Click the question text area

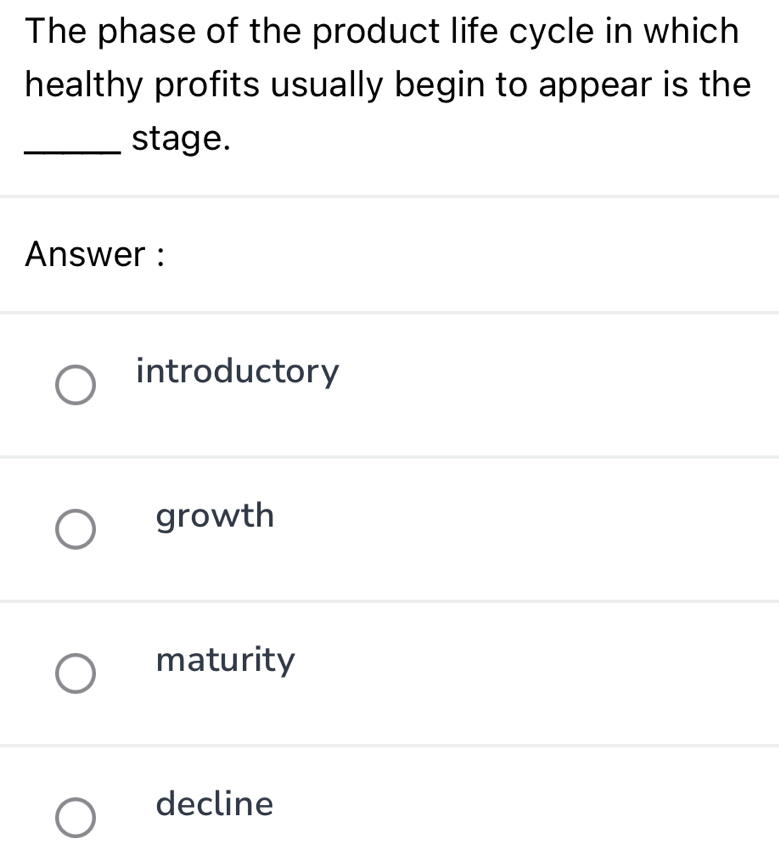point(389,85)
